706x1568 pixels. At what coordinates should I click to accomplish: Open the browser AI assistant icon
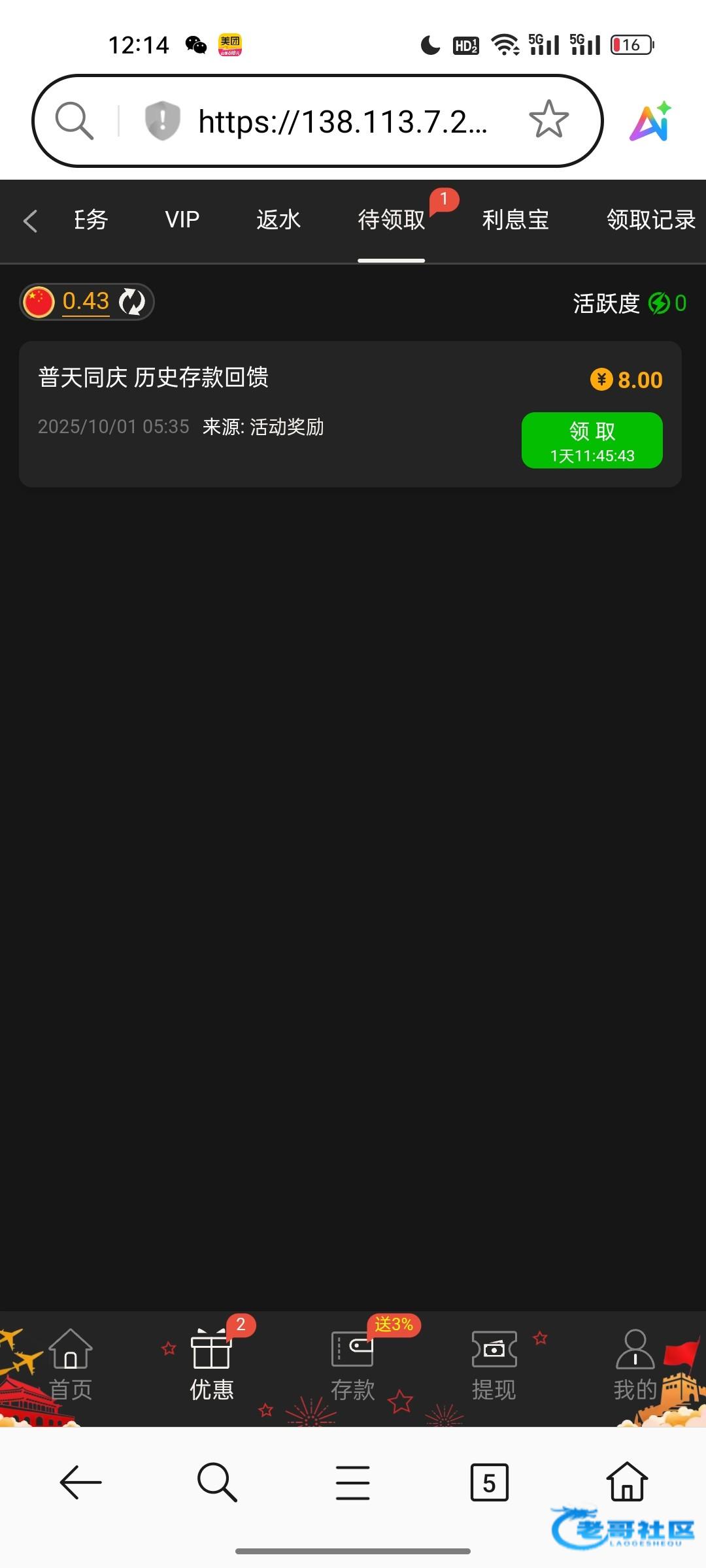click(x=650, y=122)
